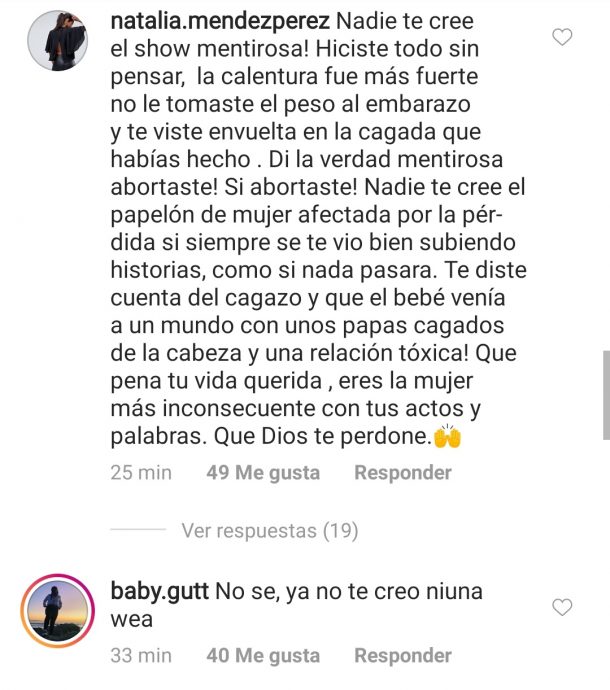Like baby.gutt's comment

(x=563, y=607)
